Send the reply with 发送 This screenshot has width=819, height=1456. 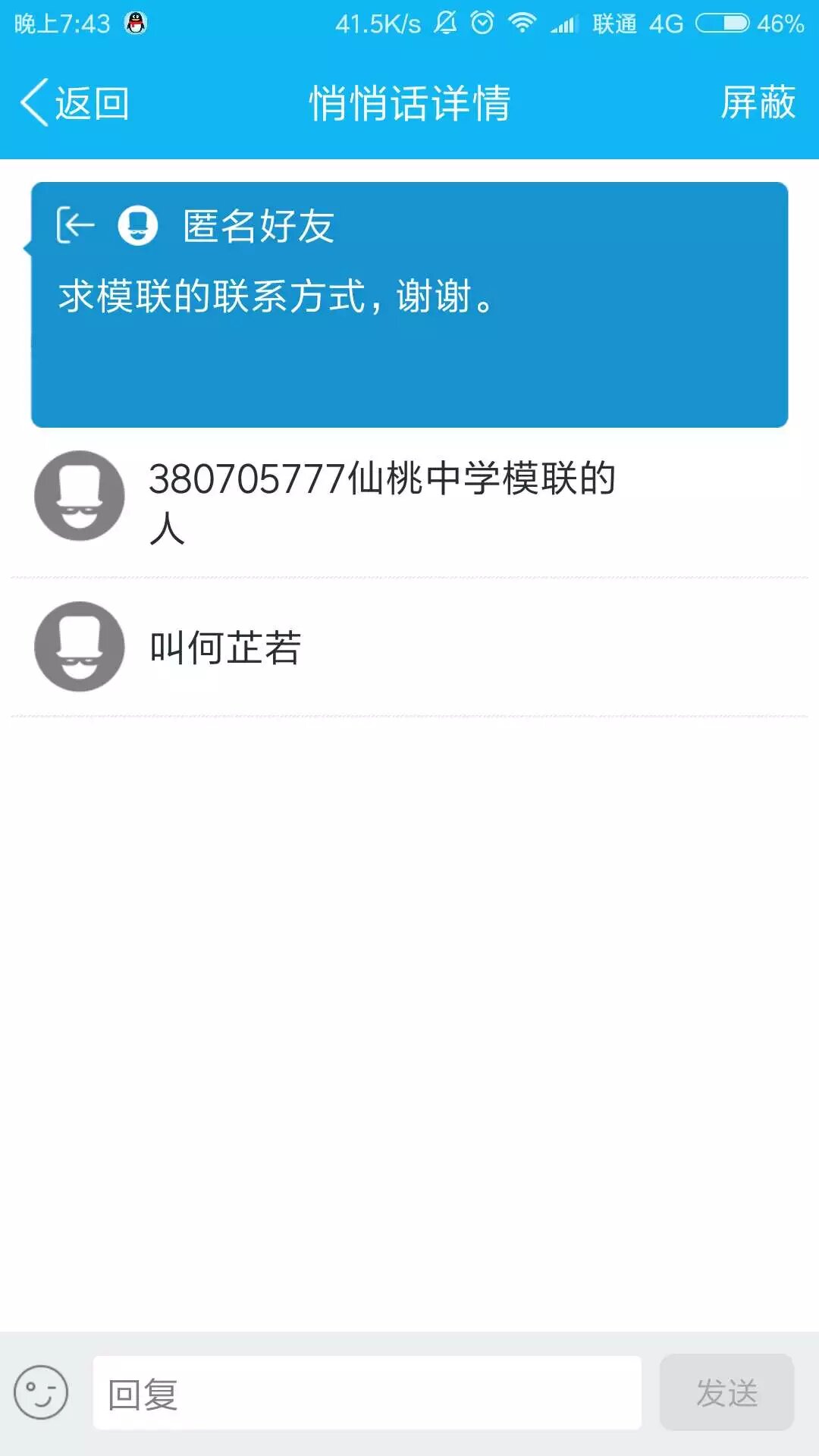point(726,1393)
